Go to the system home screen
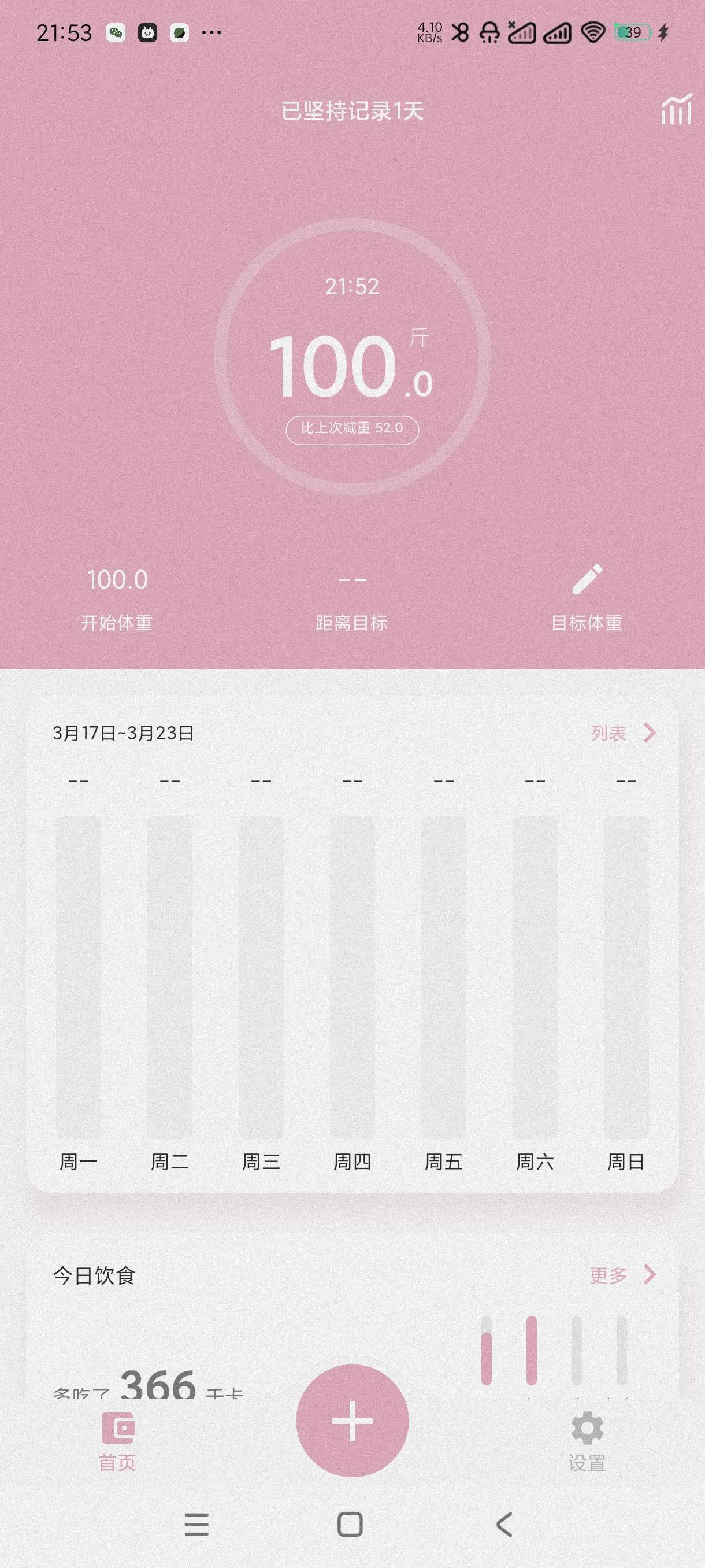Image resolution: width=705 pixels, height=1568 pixels. [350, 1525]
